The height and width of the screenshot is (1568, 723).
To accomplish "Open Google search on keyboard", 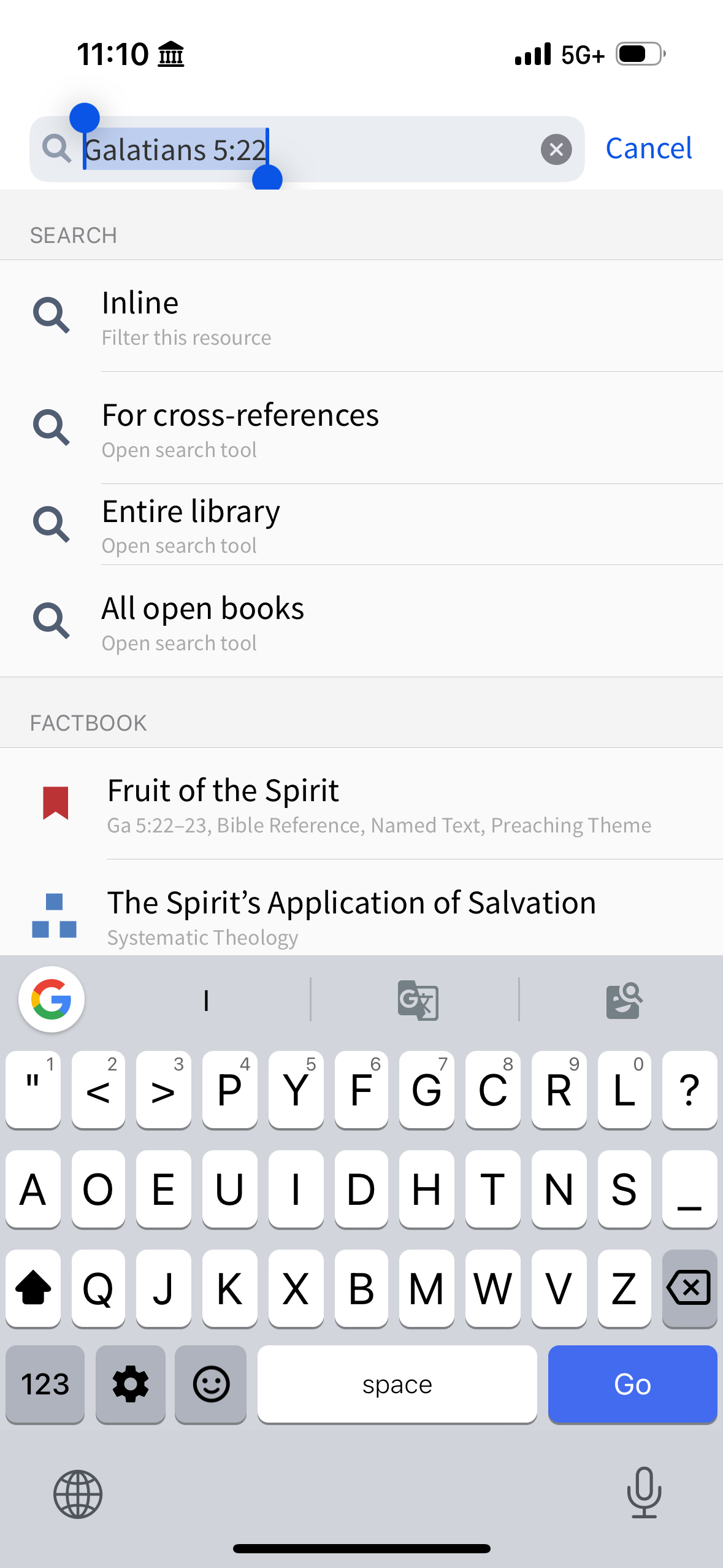I will pyautogui.click(x=52, y=999).
